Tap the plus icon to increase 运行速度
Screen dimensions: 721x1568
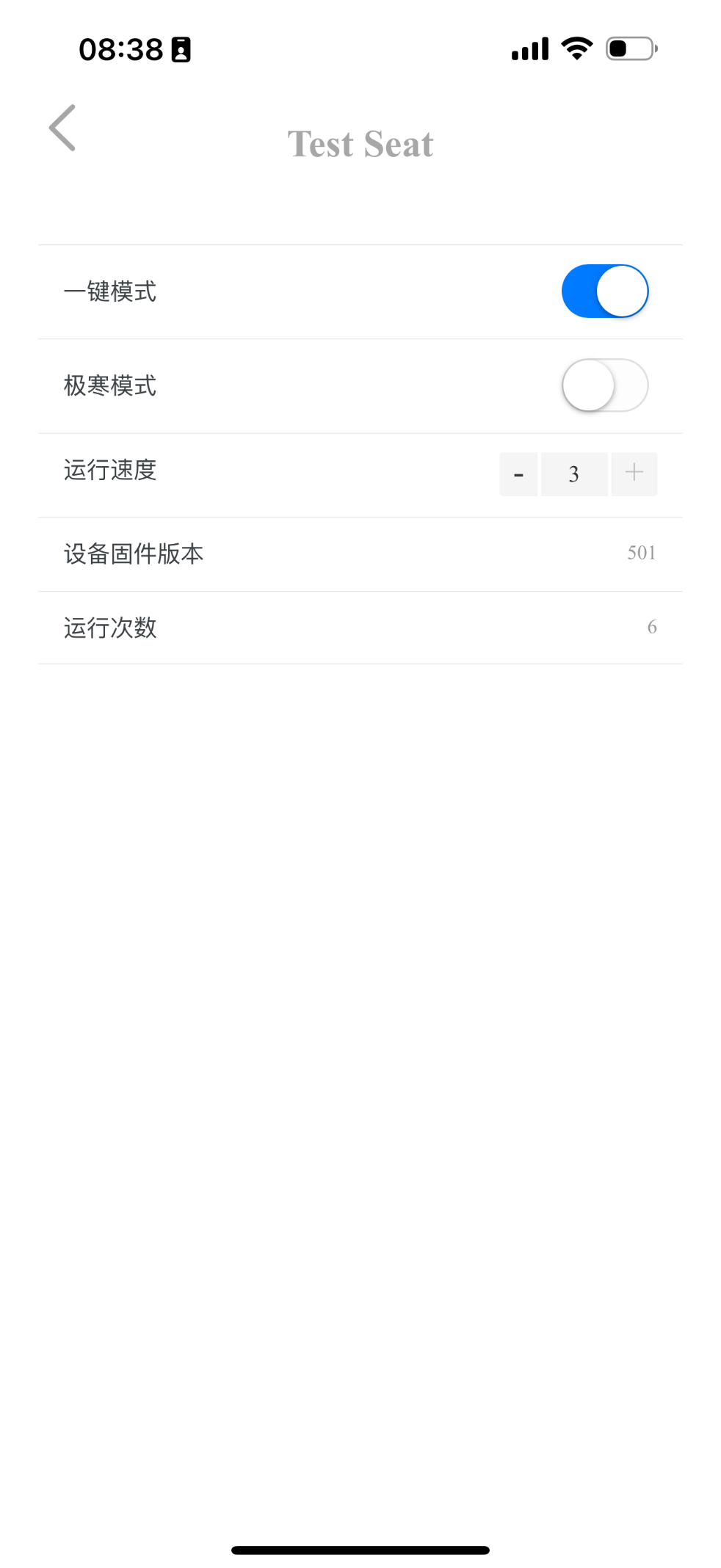pos(633,473)
